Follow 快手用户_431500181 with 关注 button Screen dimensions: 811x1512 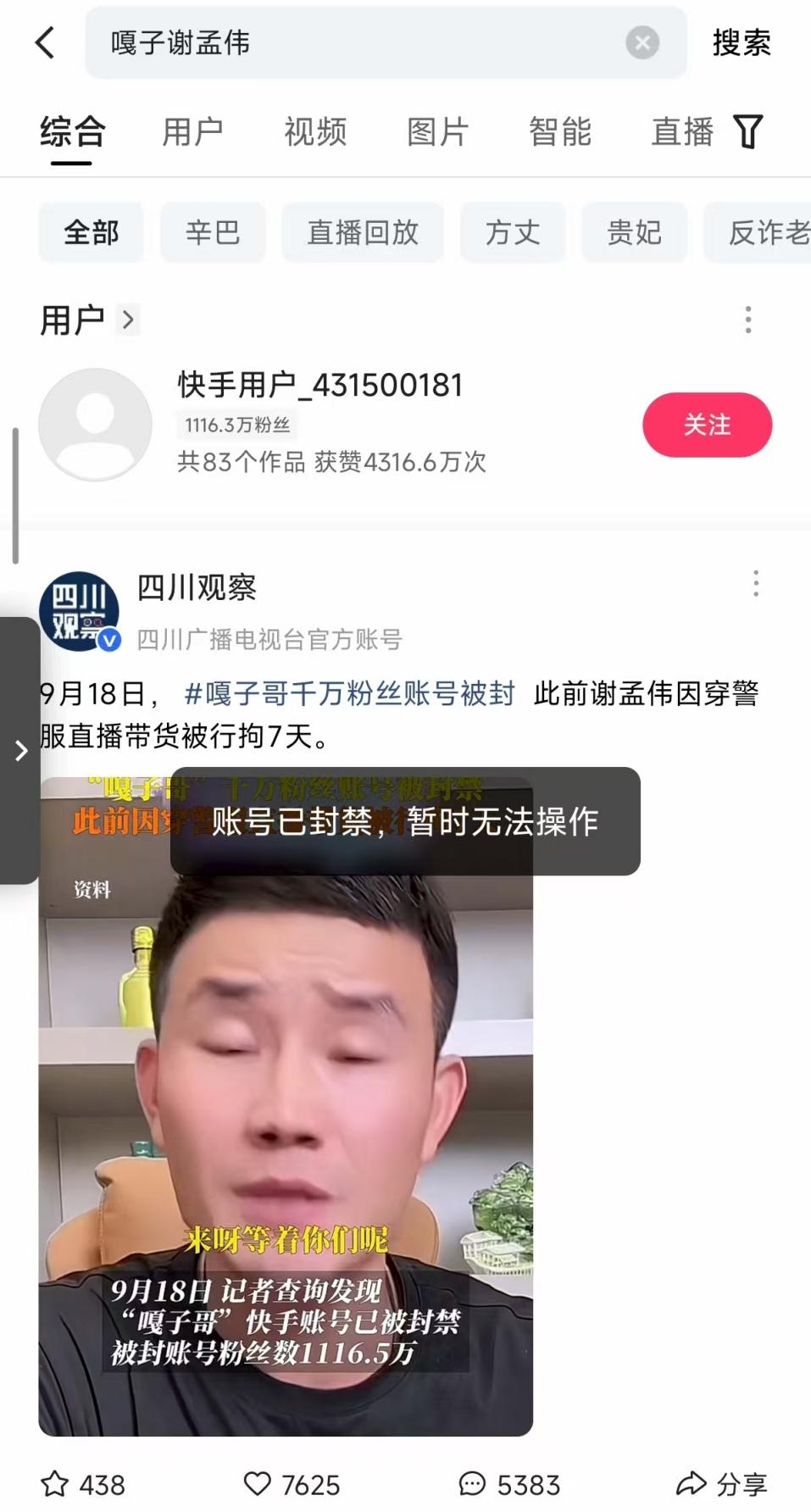[x=707, y=425]
